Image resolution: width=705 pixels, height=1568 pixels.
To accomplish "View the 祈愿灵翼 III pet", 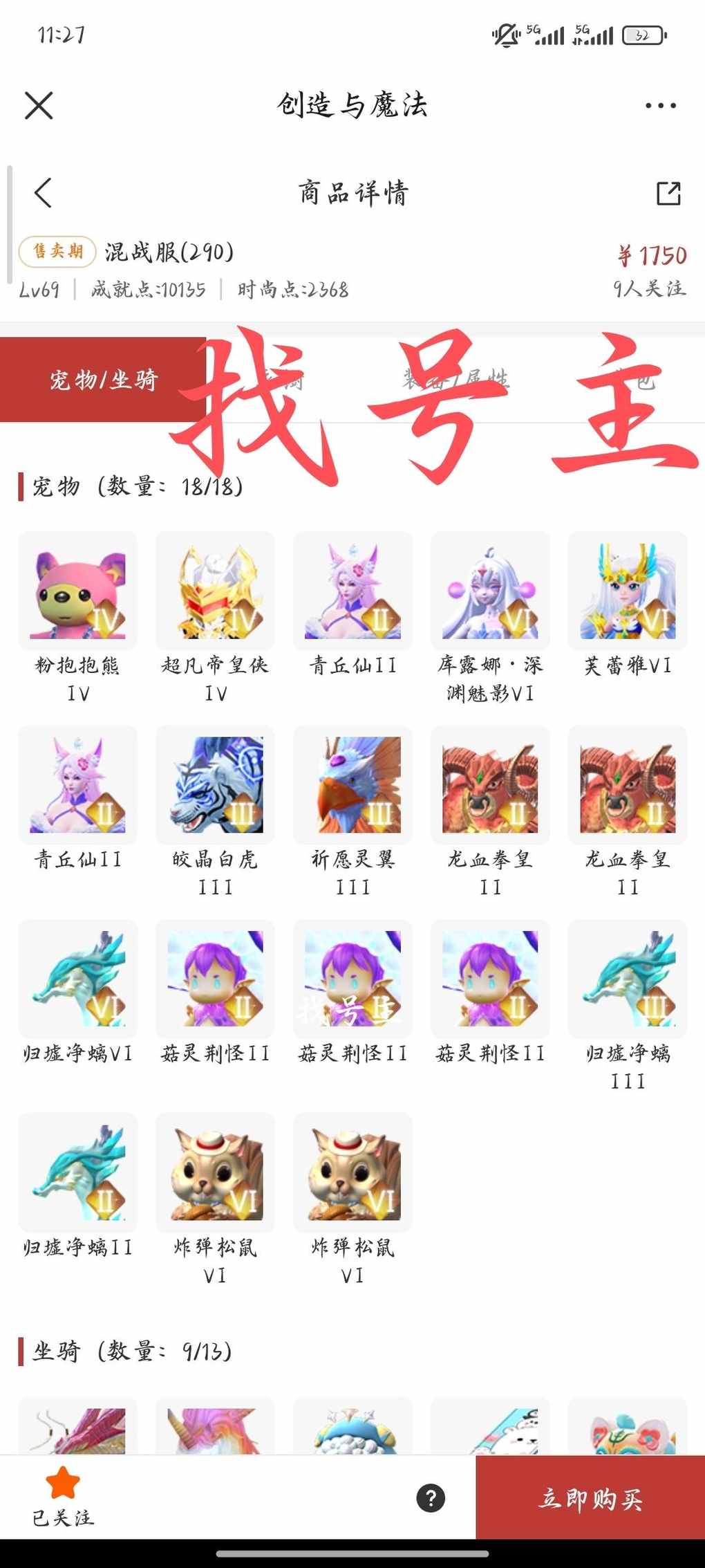I will coord(352,785).
